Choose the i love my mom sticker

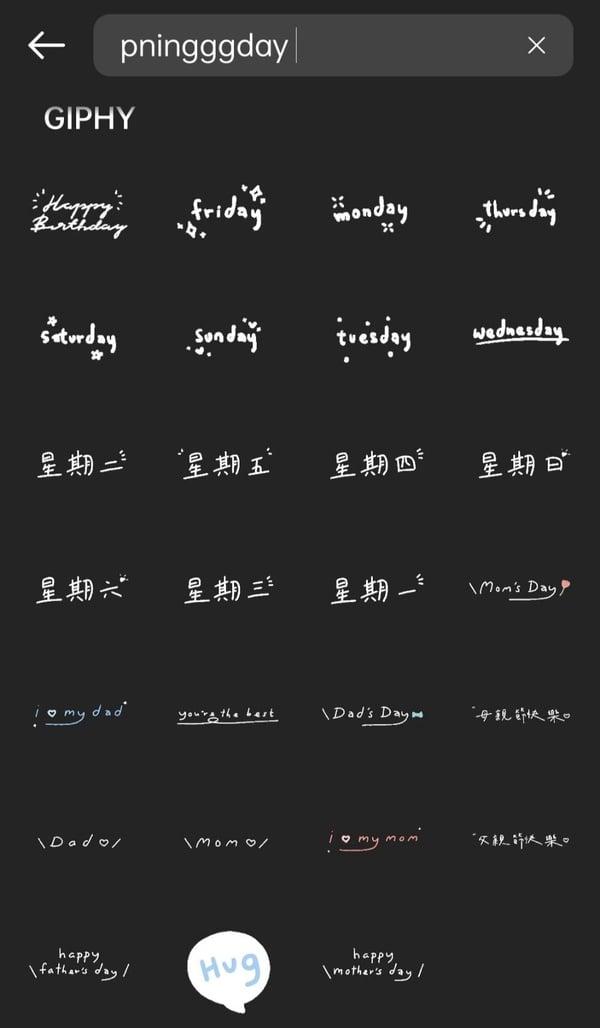pos(374,840)
